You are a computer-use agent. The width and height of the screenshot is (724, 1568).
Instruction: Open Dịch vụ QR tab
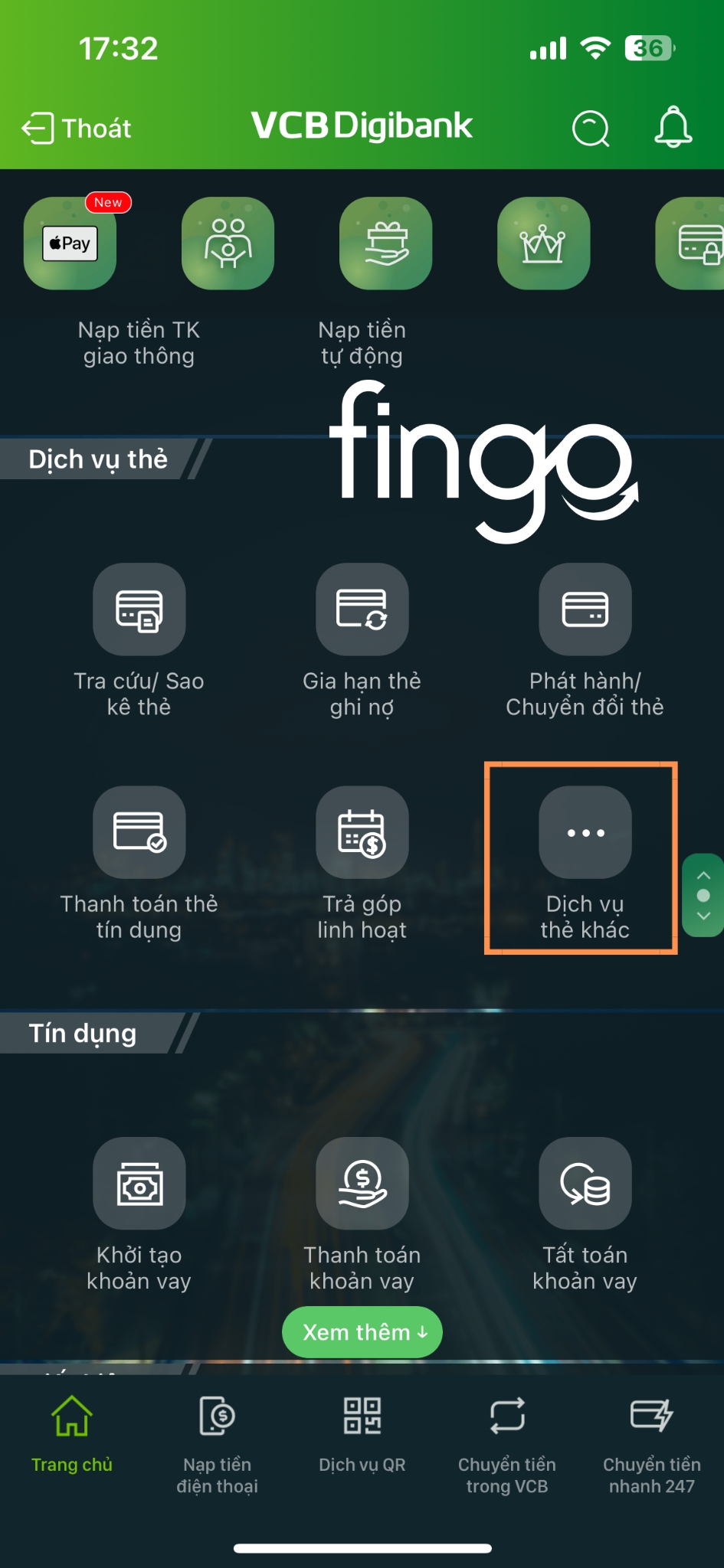362,1434
